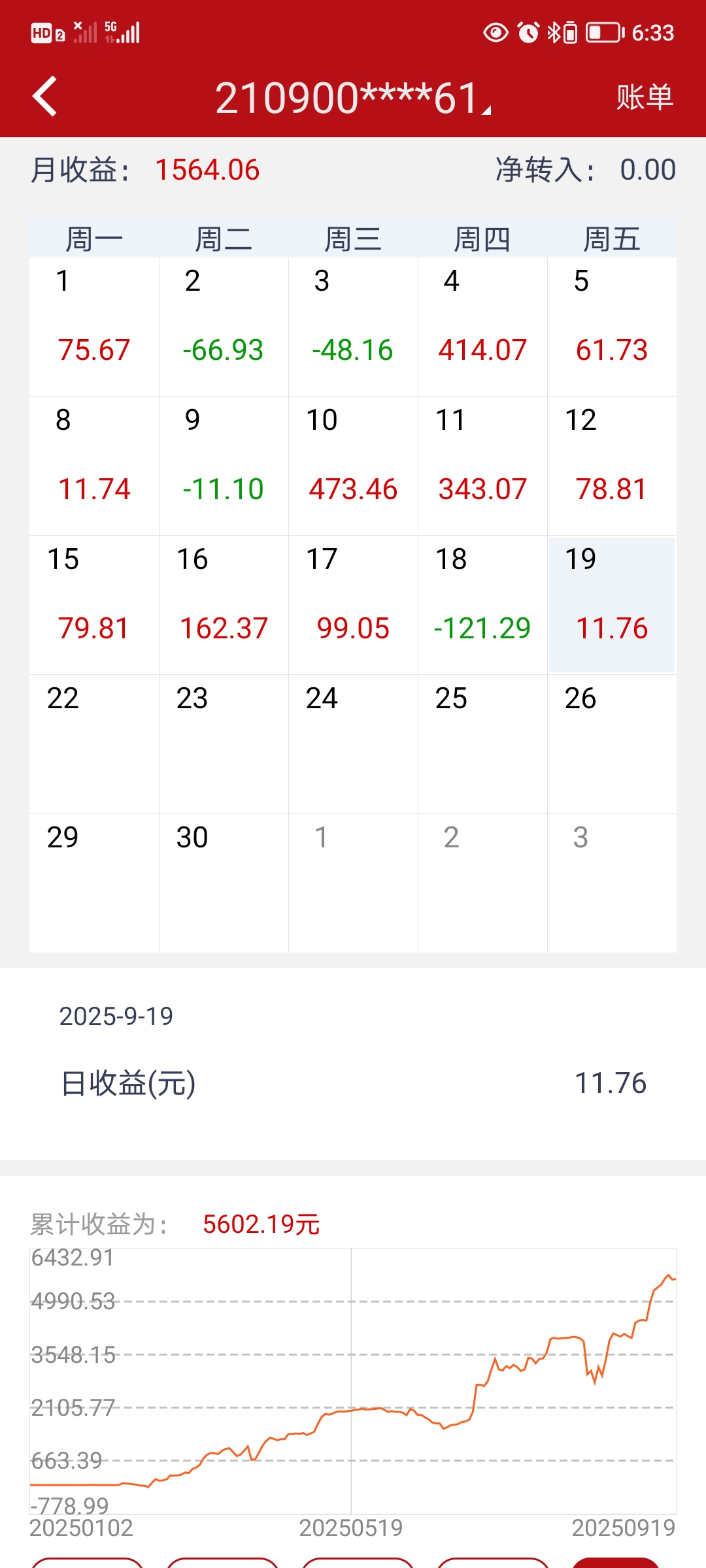
Task: Select day 1 with 75.67 profit
Action: [94, 327]
